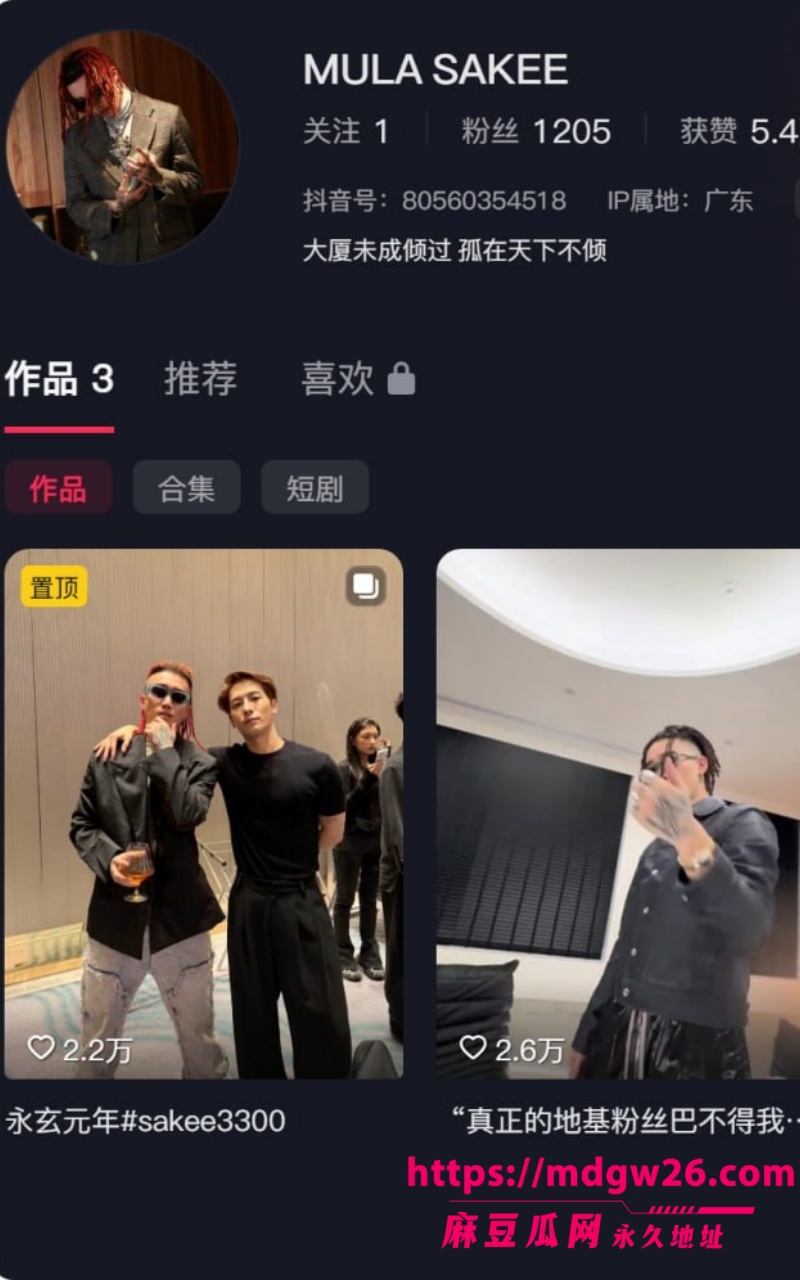Open the locked 喜欢 tab

(358, 380)
